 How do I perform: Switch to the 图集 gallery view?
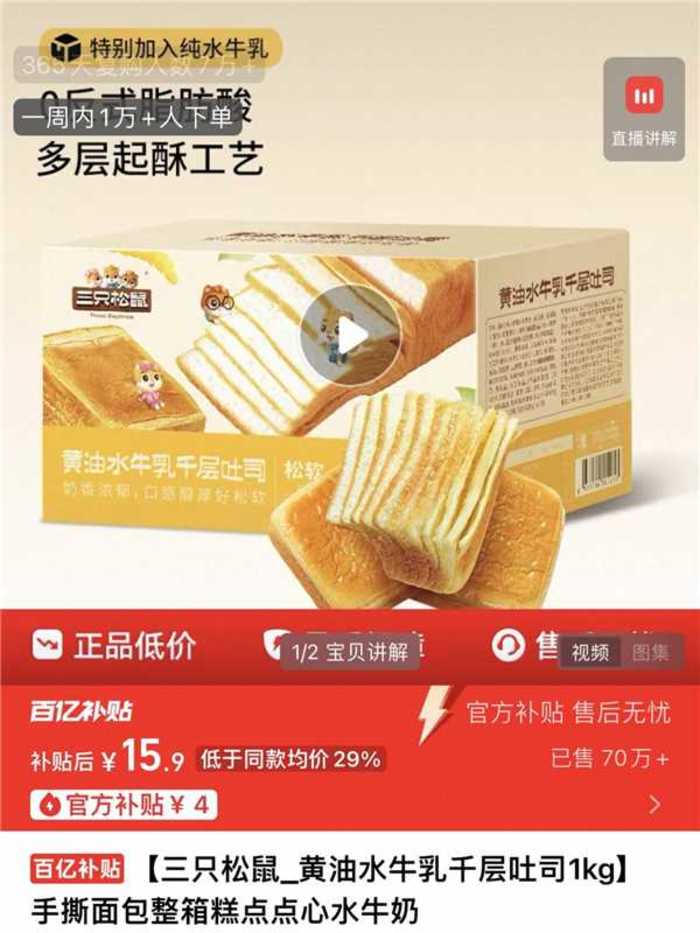click(x=650, y=652)
